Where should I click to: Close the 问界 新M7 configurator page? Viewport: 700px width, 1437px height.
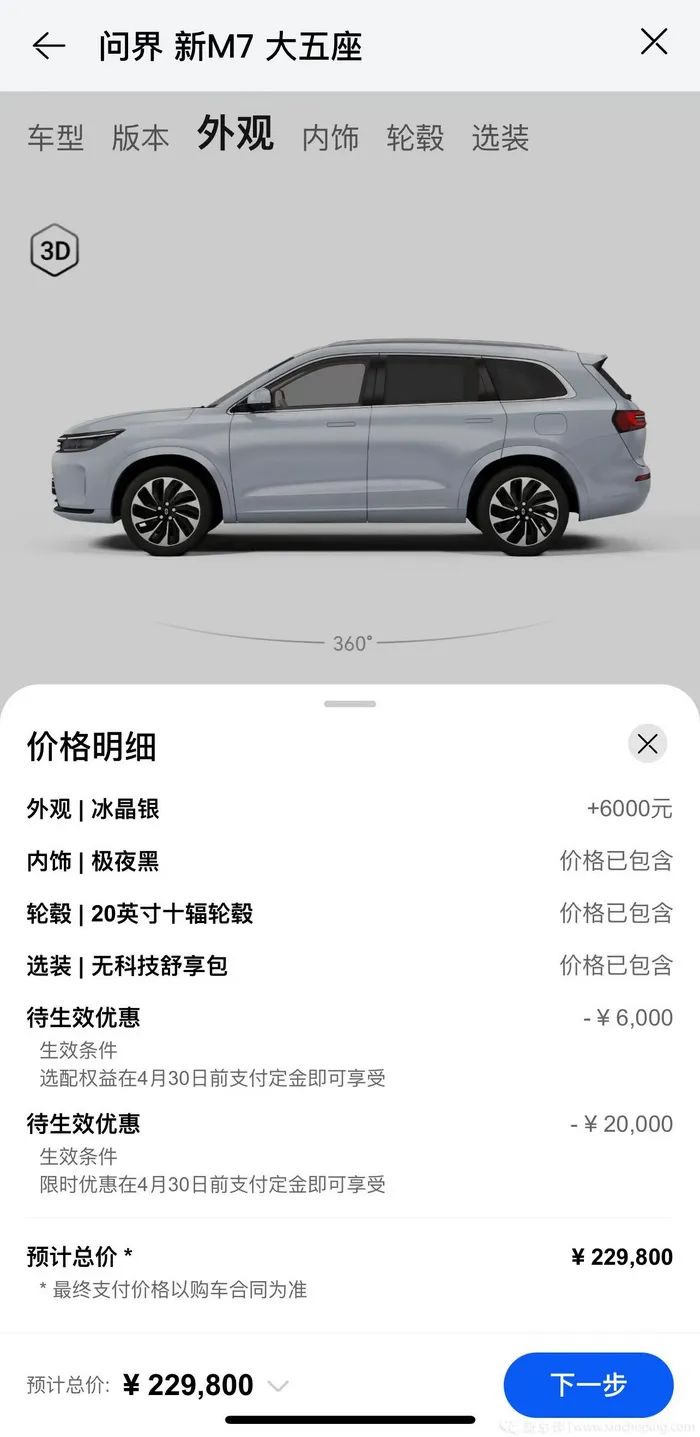(x=653, y=42)
